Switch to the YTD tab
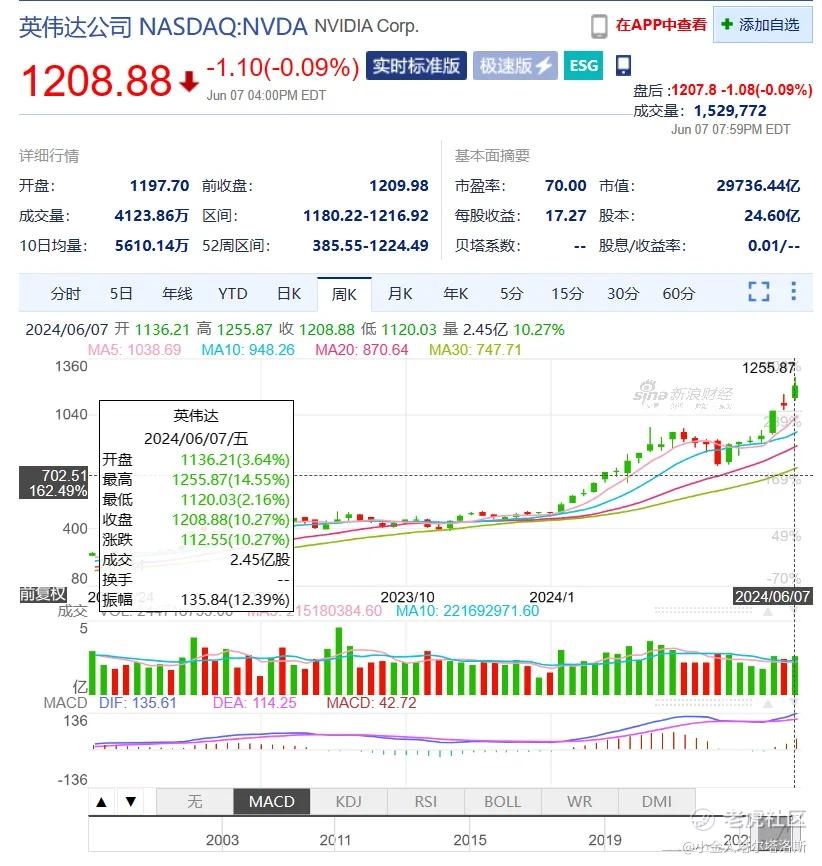This screenshot has height=866, width=822. point(233,294)
